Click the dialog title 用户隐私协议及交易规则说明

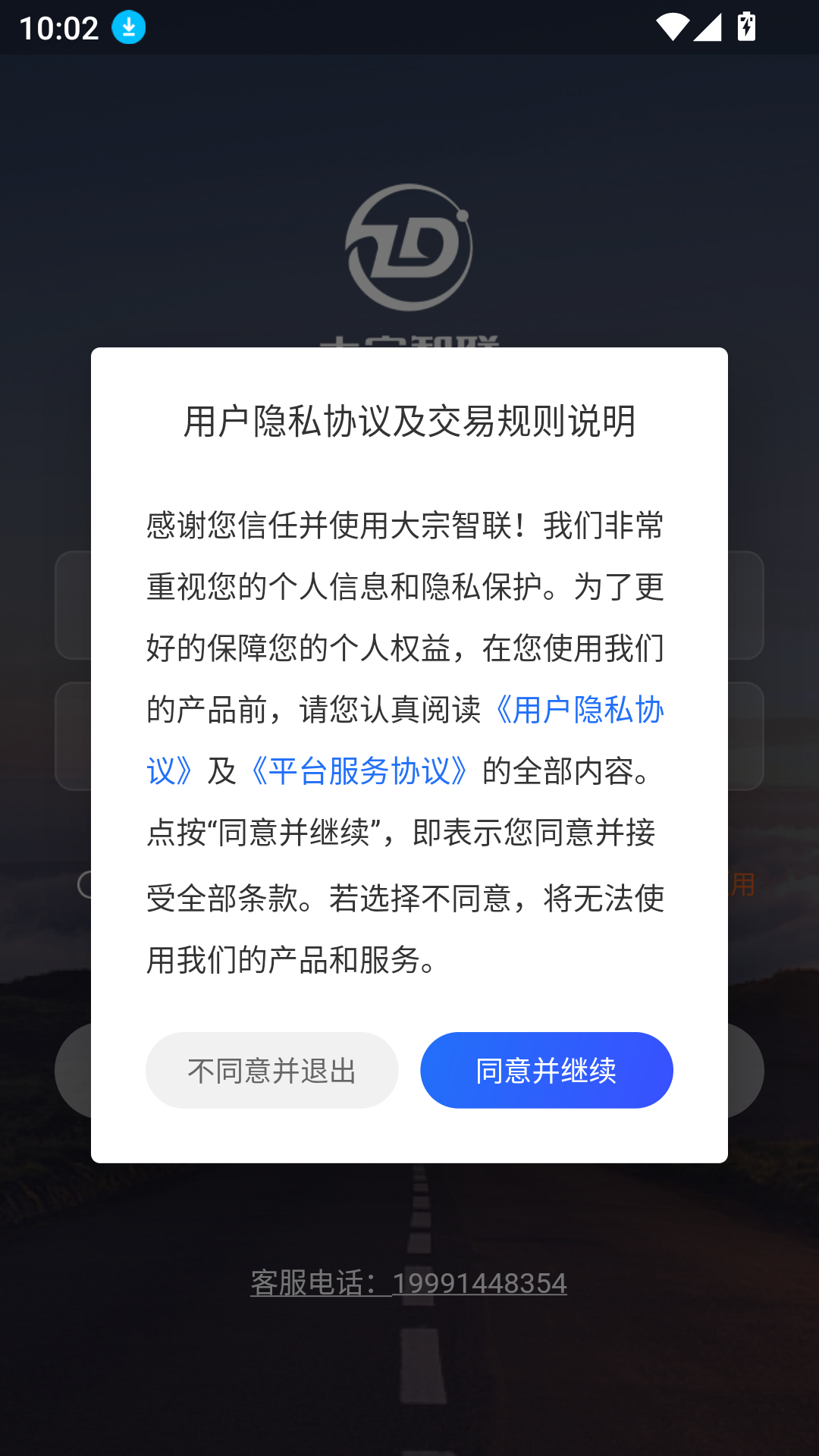[x=409, y=422]
